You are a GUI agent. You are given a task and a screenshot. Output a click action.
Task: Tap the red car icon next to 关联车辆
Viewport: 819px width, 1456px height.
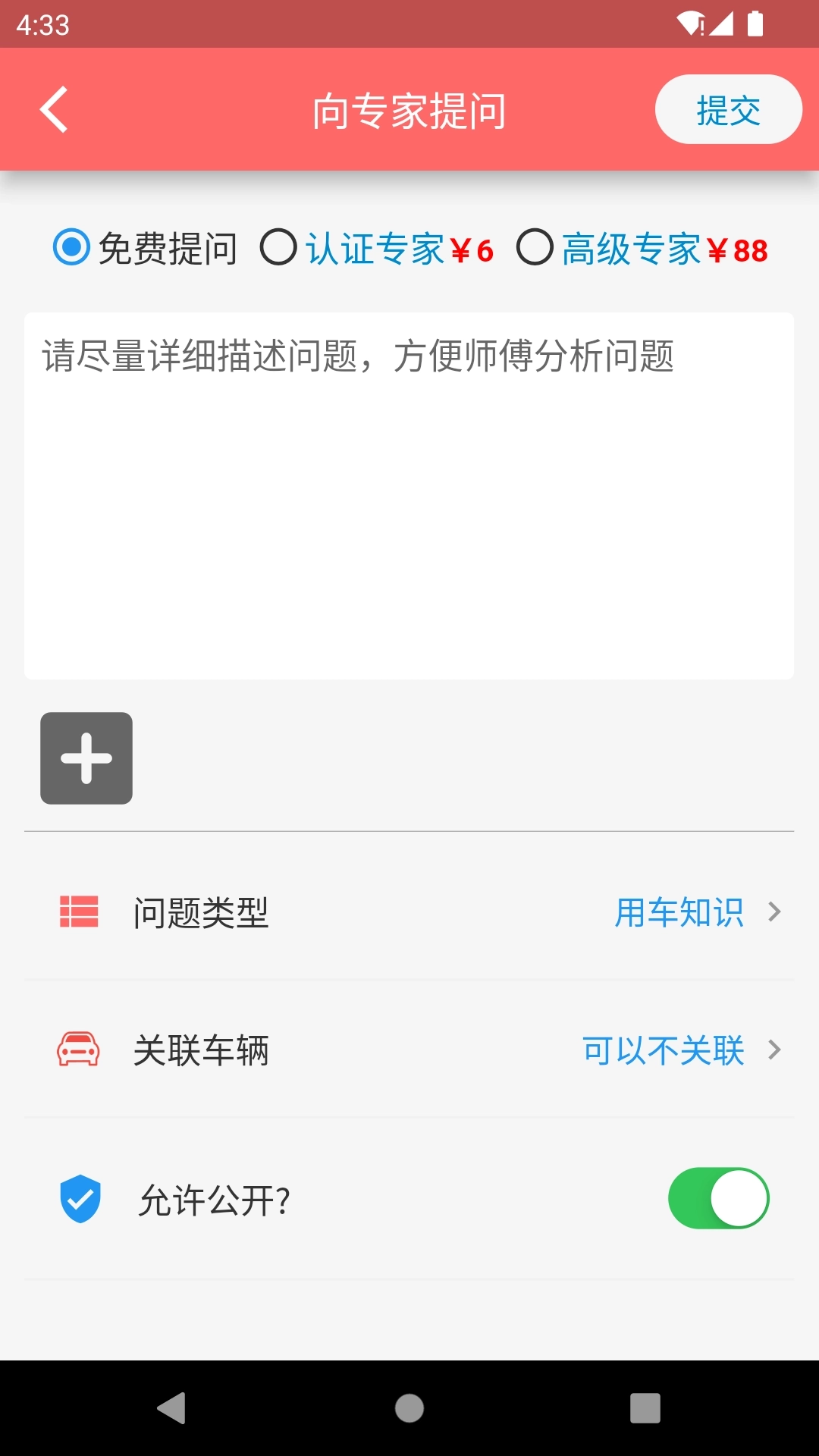click(x=78, y=1050)
